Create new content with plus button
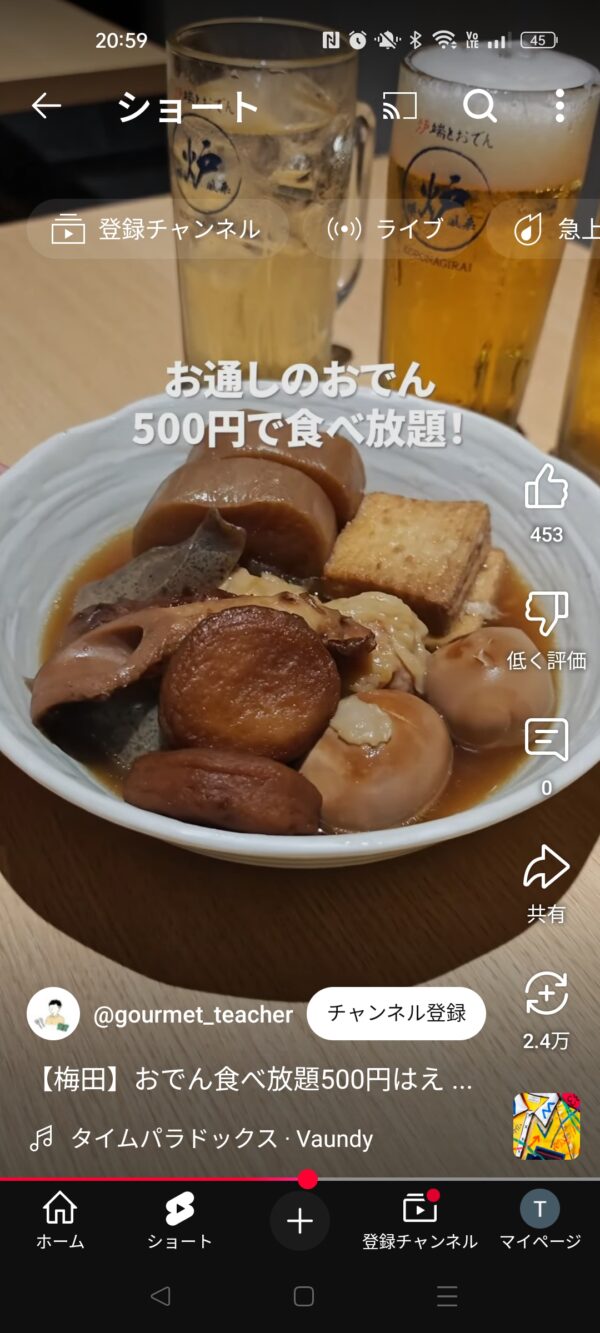The height and width of the screenshot is (1333, 600). [300, 1221]
